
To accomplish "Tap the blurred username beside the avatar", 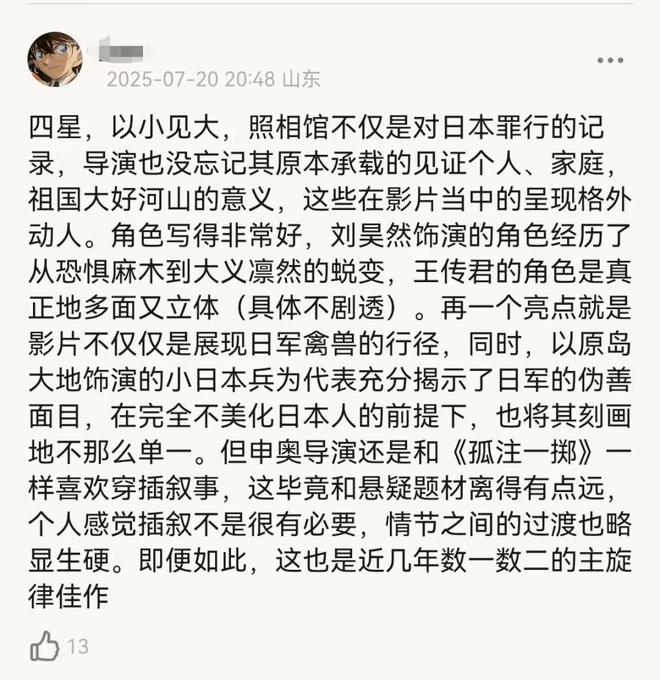I will [x=122, y=49].
